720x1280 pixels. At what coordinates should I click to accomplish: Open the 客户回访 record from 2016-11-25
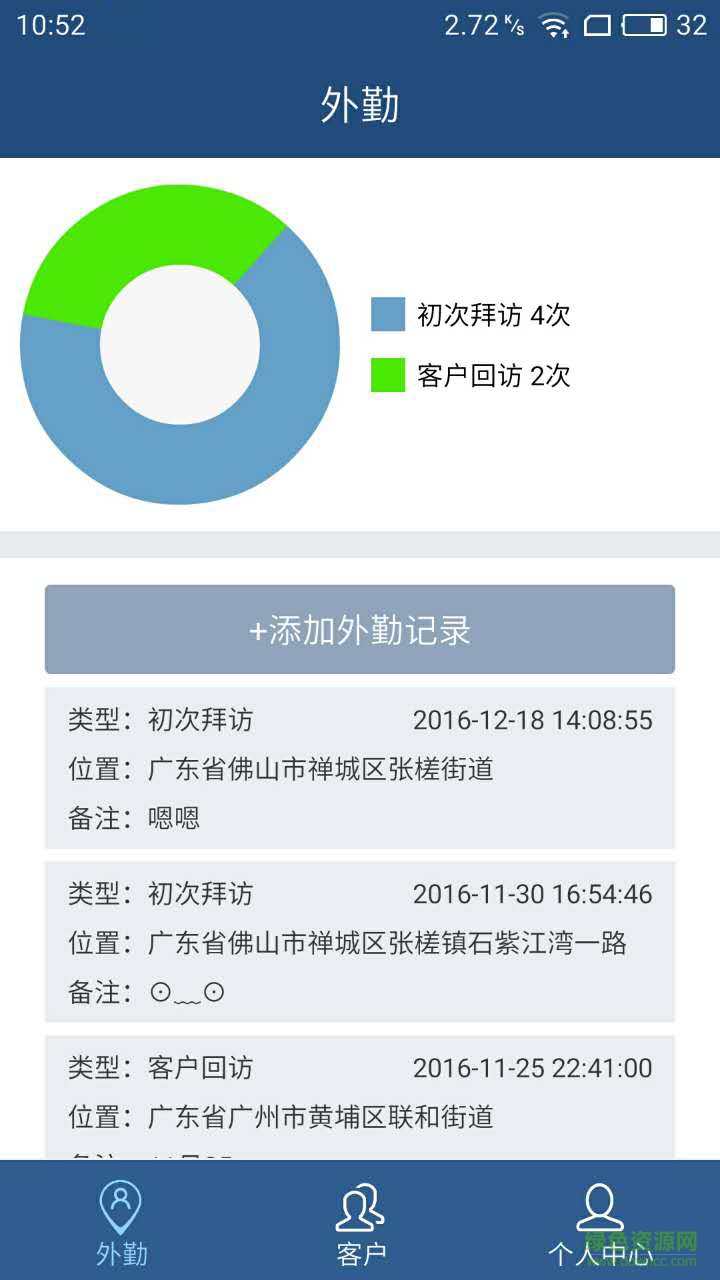[x=360, y=1095]
